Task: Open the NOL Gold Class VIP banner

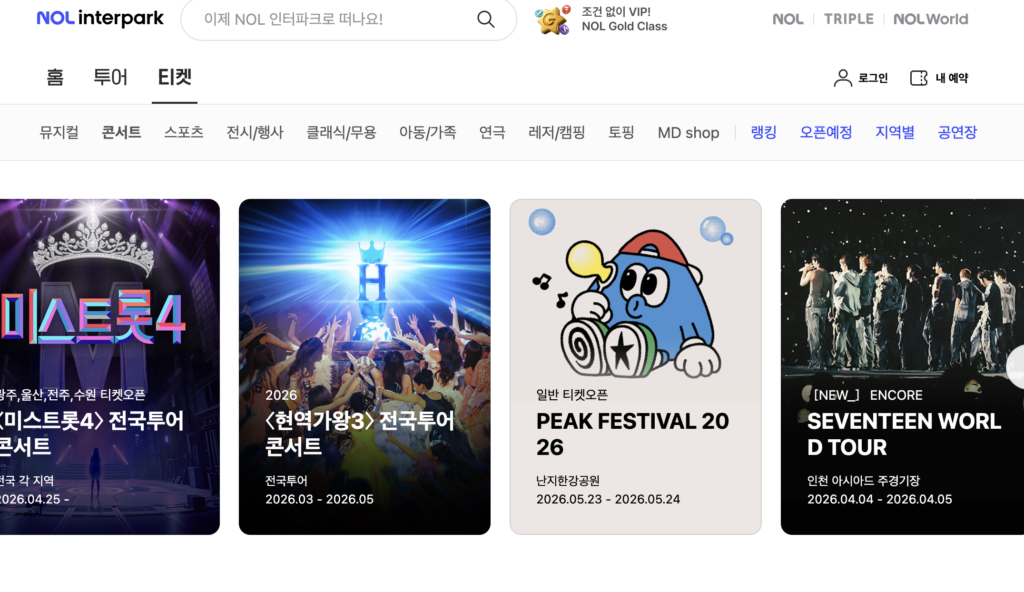Action: [602, 19]
